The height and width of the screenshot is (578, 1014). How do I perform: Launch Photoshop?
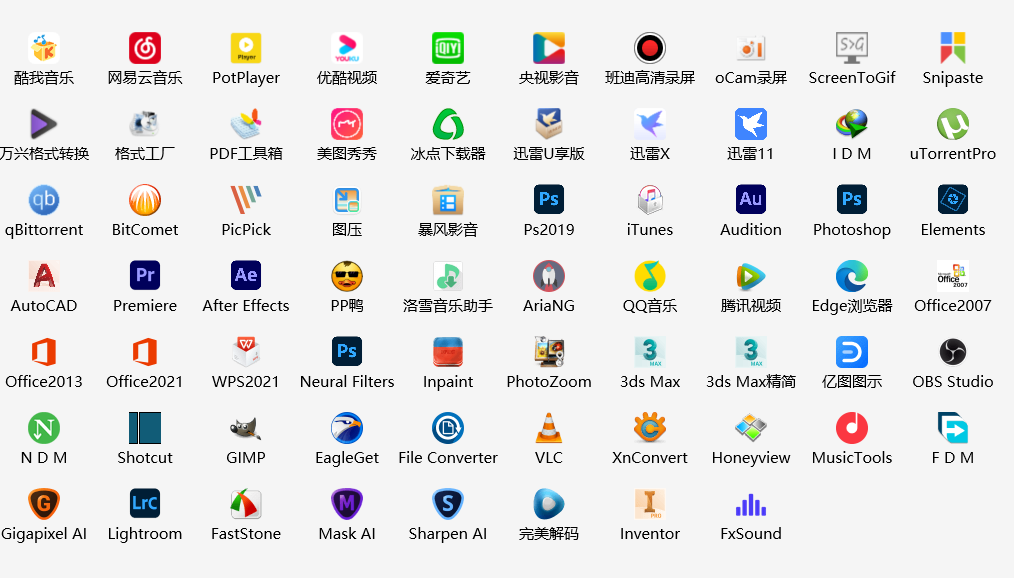coord(852,200)
